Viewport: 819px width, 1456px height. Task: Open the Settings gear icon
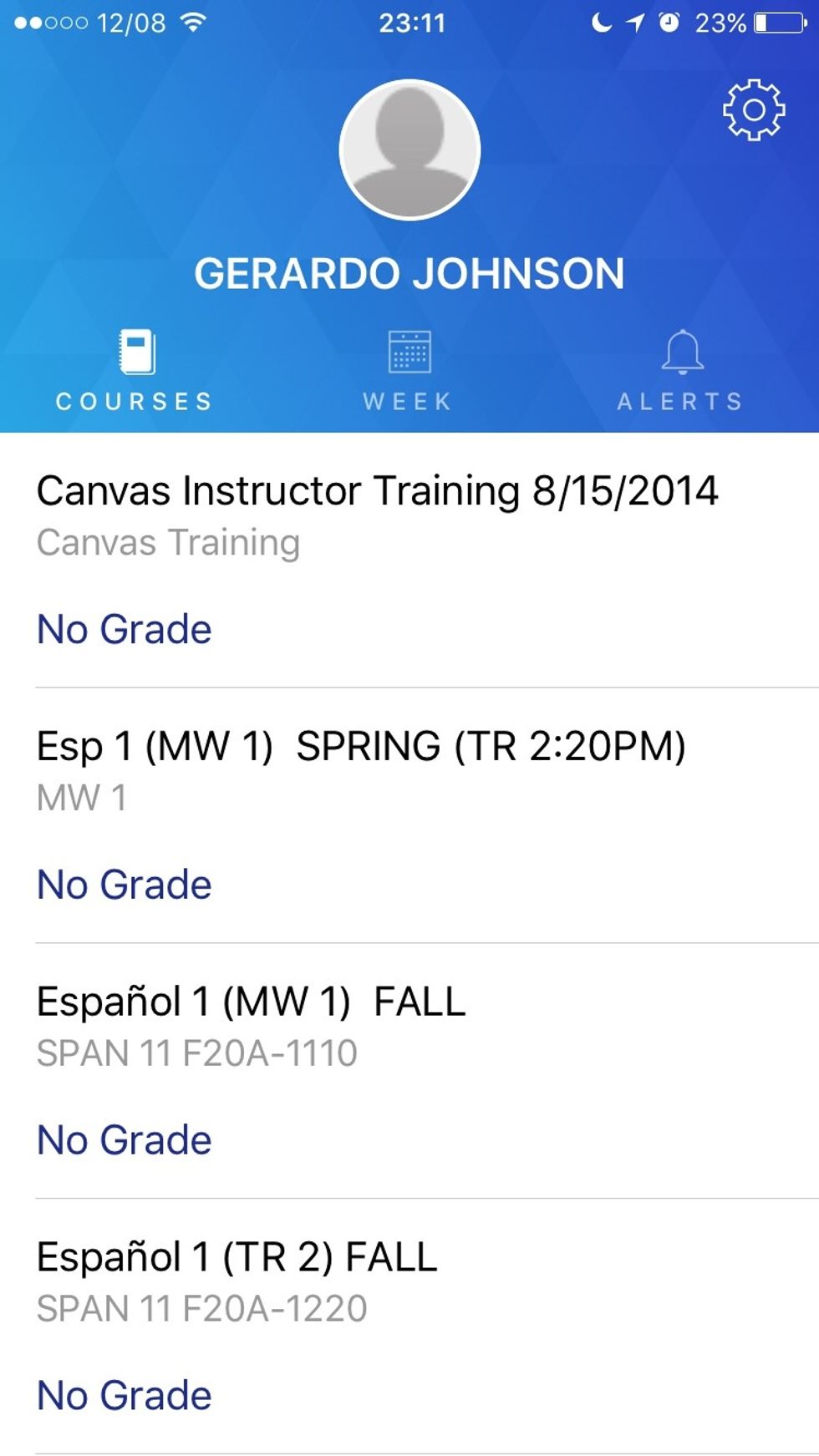tap(755, 111)
